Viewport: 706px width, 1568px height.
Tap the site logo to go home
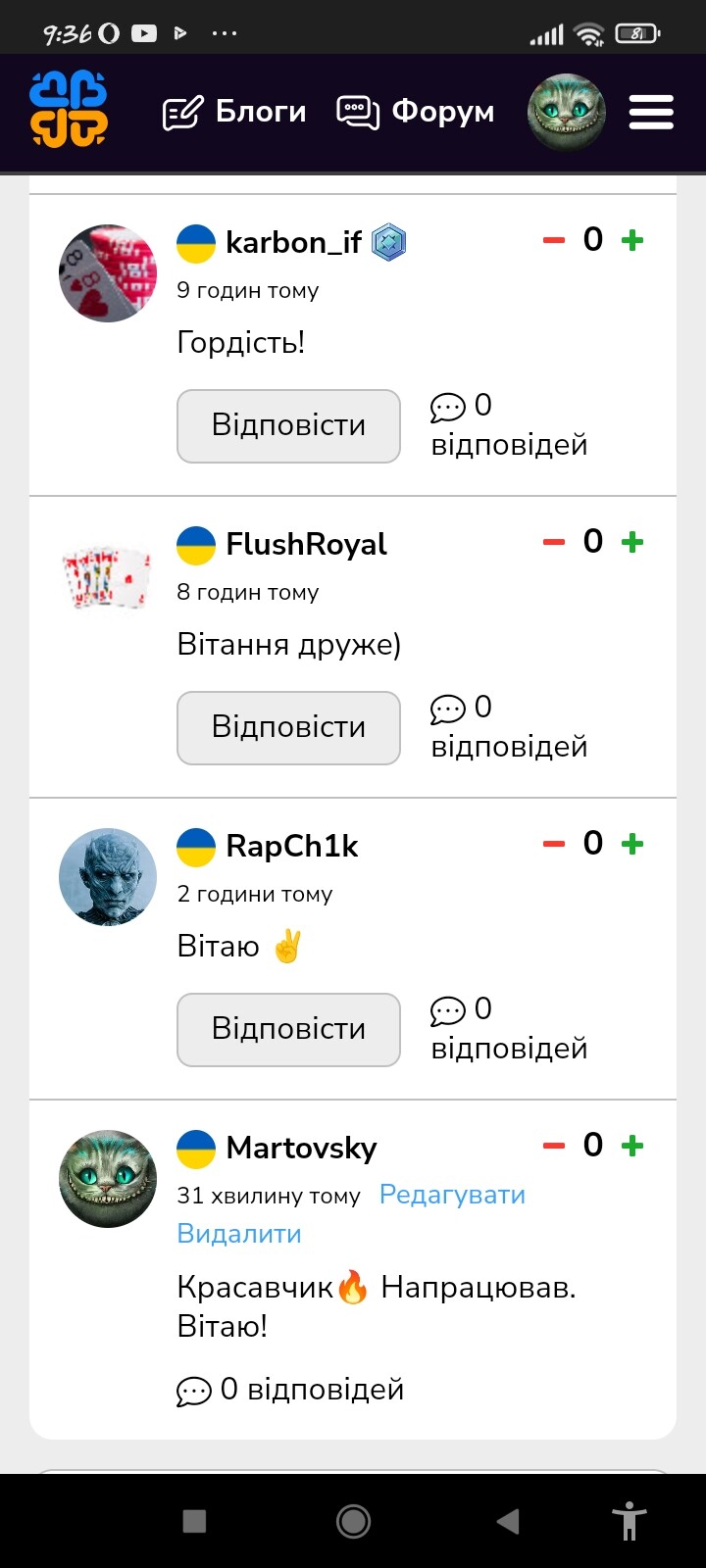tap(69, 109)
